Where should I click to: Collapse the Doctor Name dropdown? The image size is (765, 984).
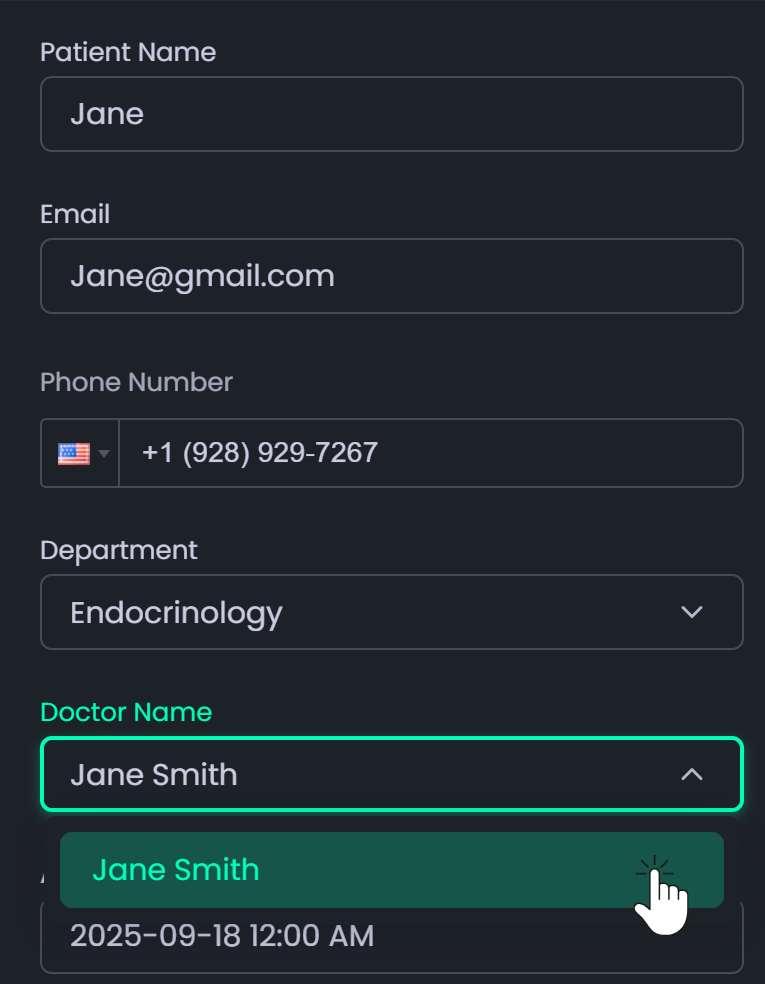[691, 774]
